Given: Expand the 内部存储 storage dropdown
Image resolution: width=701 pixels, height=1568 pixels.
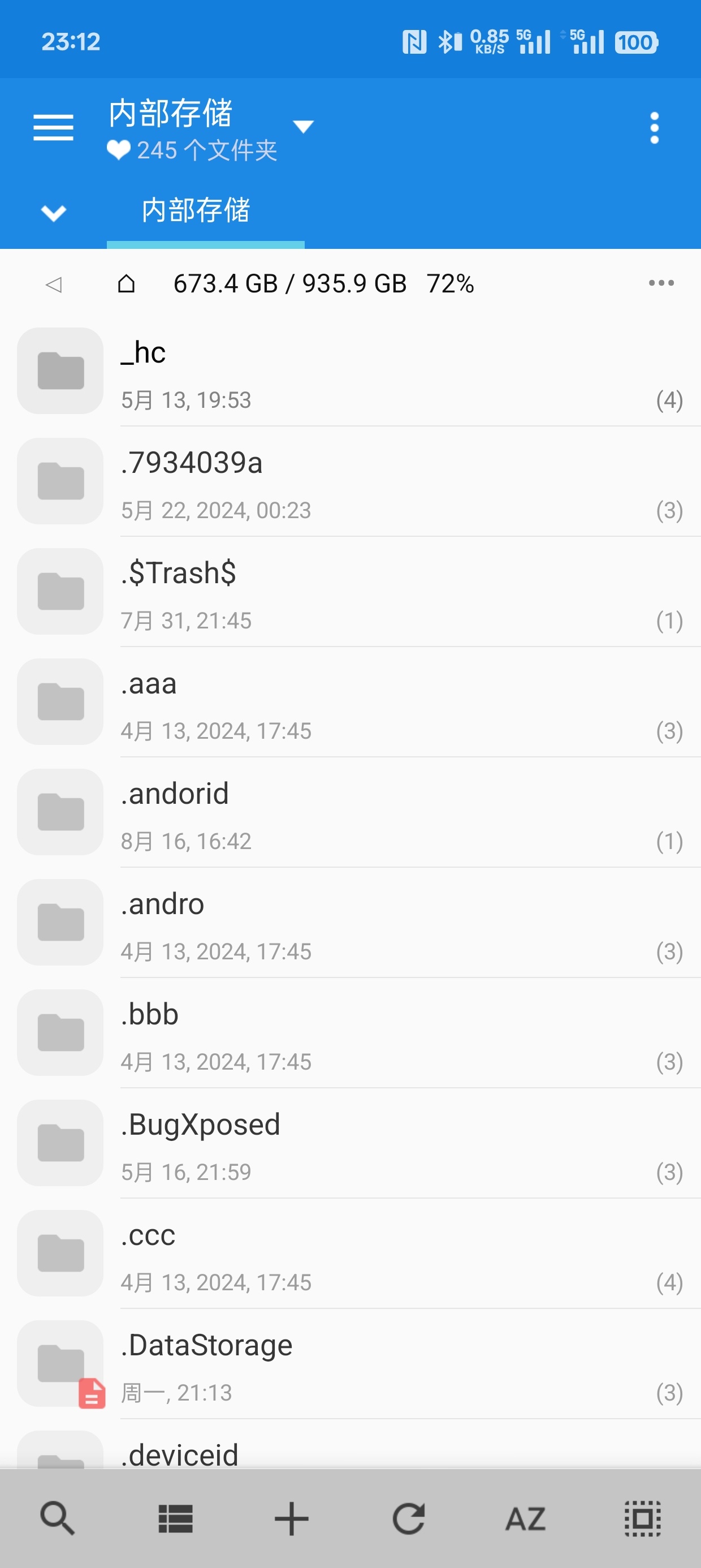Looking at the screenshot, I should point(302,127).
